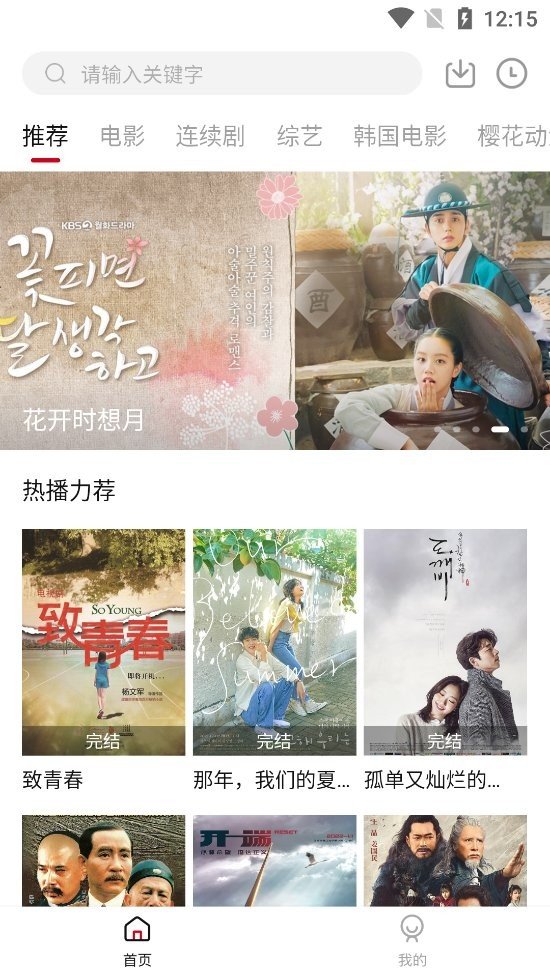Viewport: 550px width, 977px height.
Task: Open the watch history clock icon
Action: point(511,74)
